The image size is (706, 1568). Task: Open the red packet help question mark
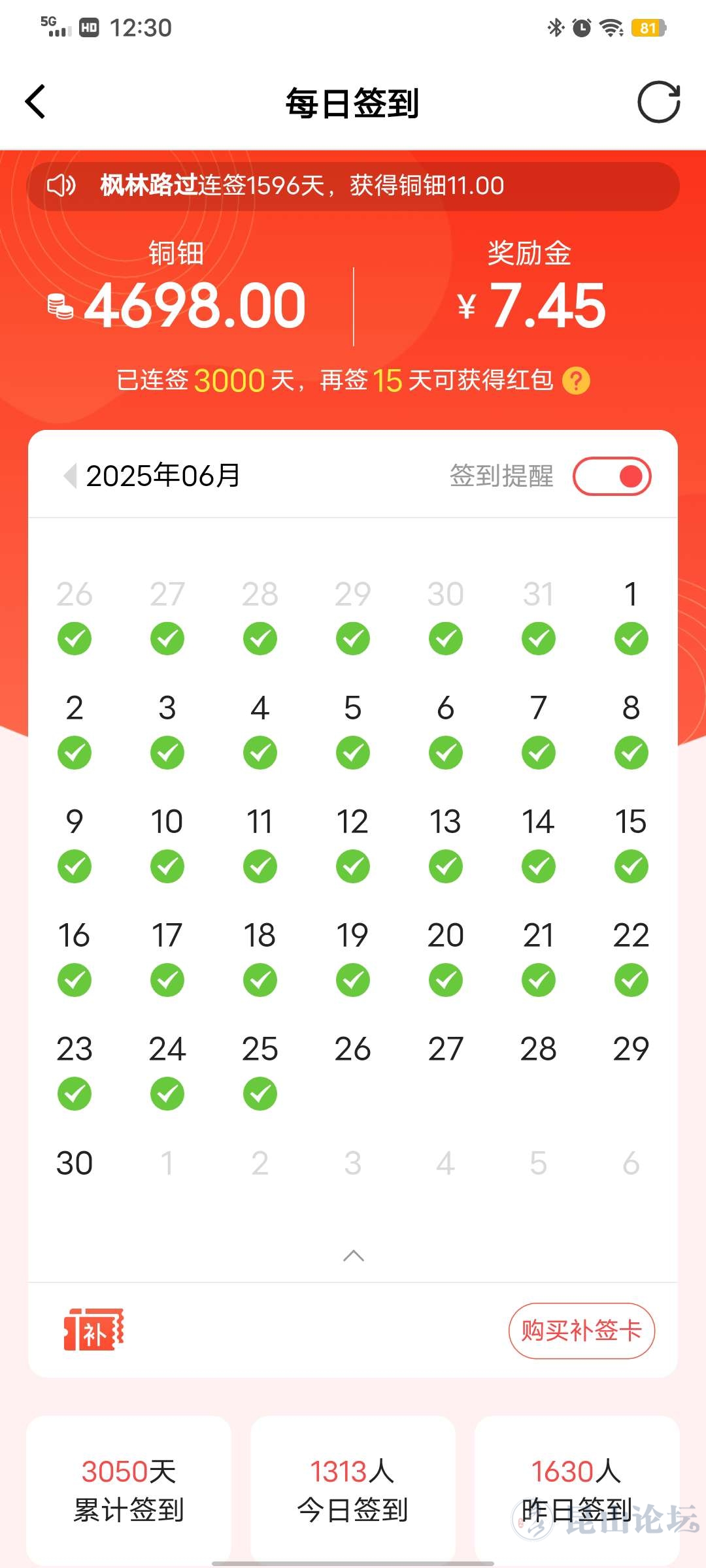click(576, 381)
